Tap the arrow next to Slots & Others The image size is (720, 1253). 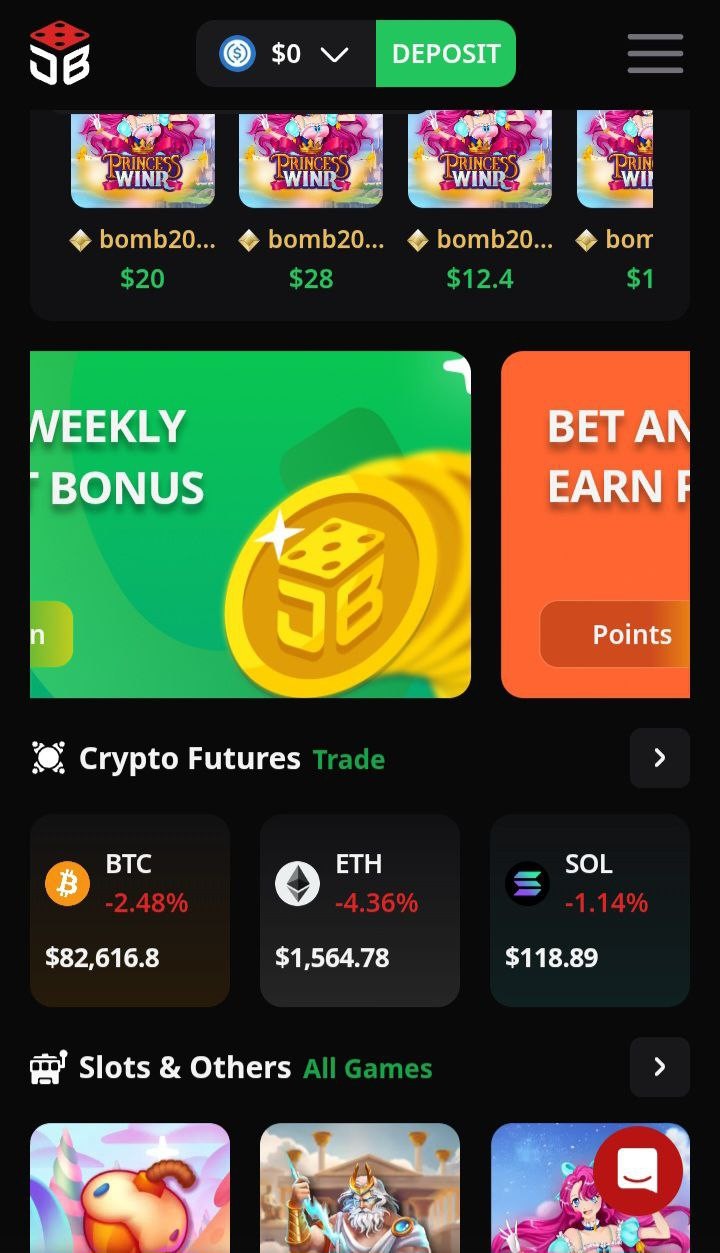coord(659,1067)
